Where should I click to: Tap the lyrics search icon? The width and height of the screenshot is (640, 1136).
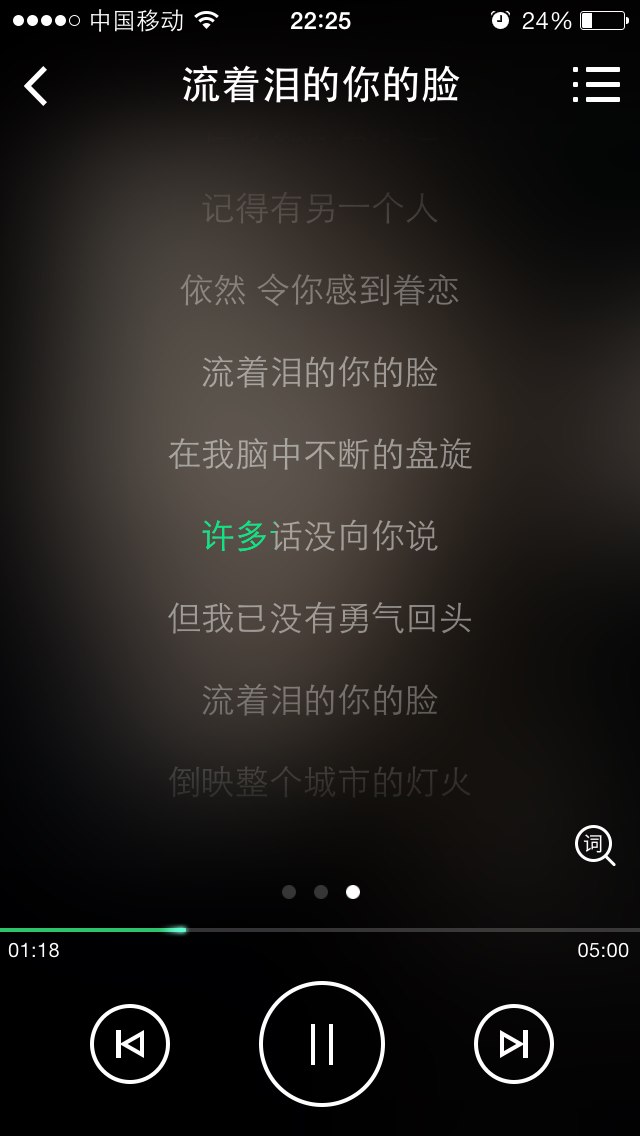[594, 845]
